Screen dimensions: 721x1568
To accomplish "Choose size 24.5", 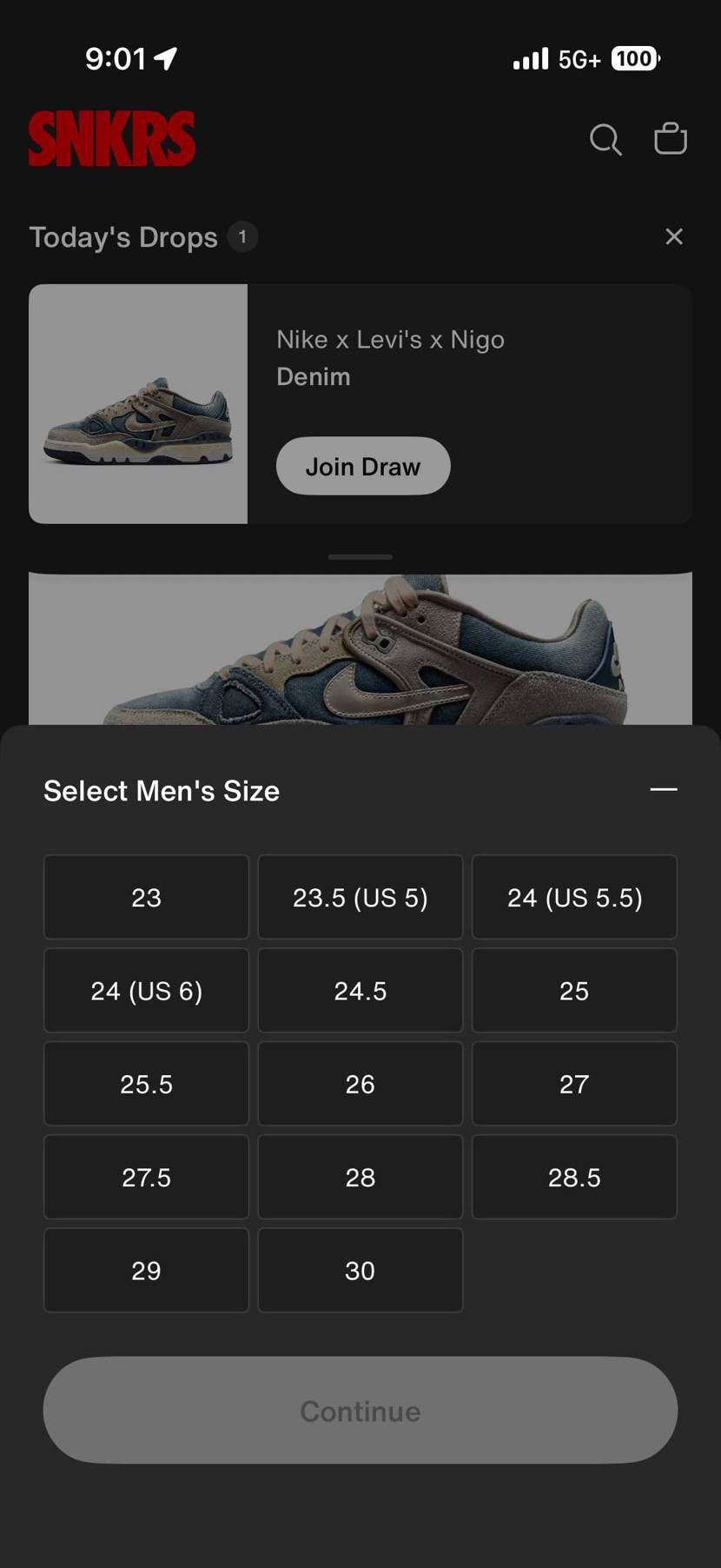I will (x=360, y=991).
